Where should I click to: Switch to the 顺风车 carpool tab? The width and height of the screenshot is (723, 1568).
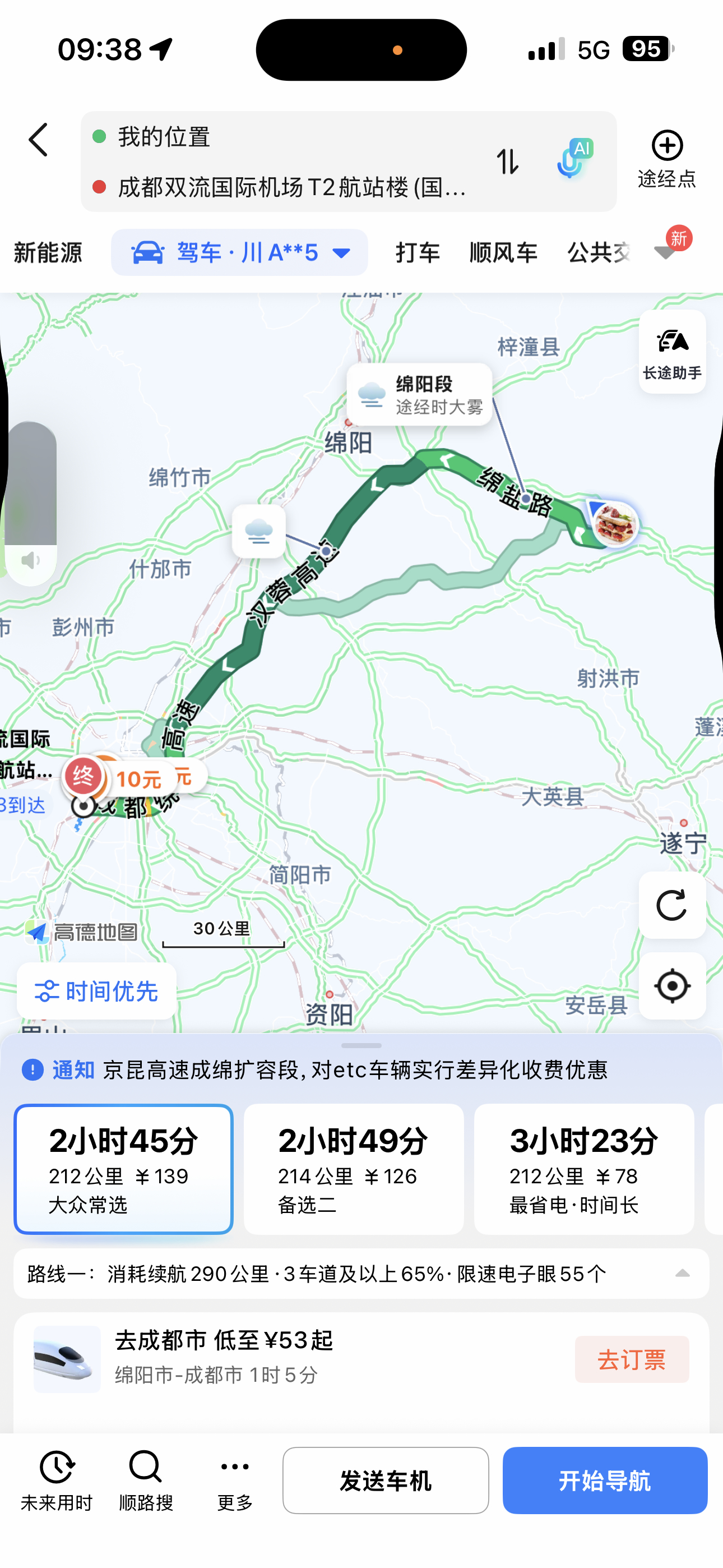(503, 252)
